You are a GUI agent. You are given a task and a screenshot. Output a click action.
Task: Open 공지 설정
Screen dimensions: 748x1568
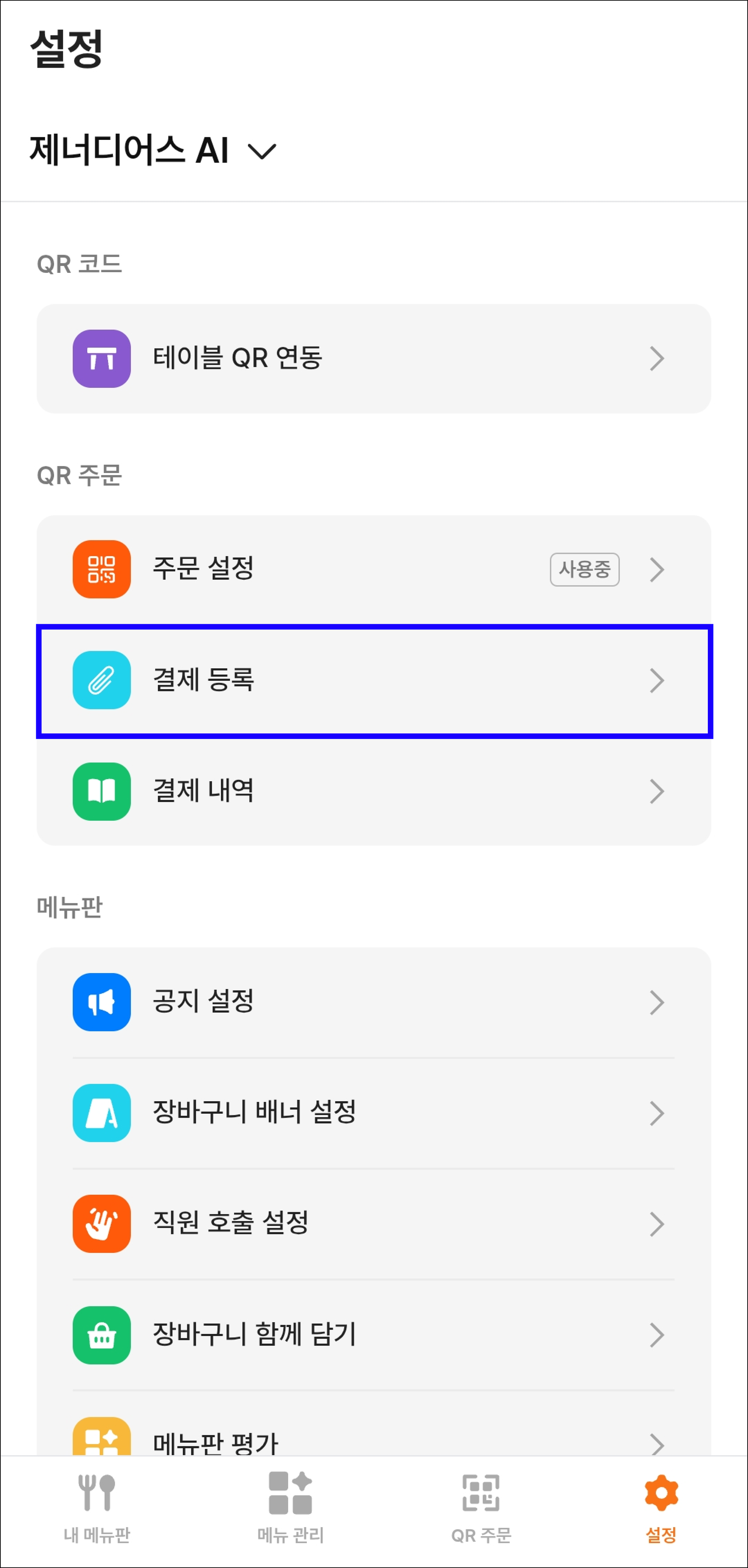[x=374, y=1003]
